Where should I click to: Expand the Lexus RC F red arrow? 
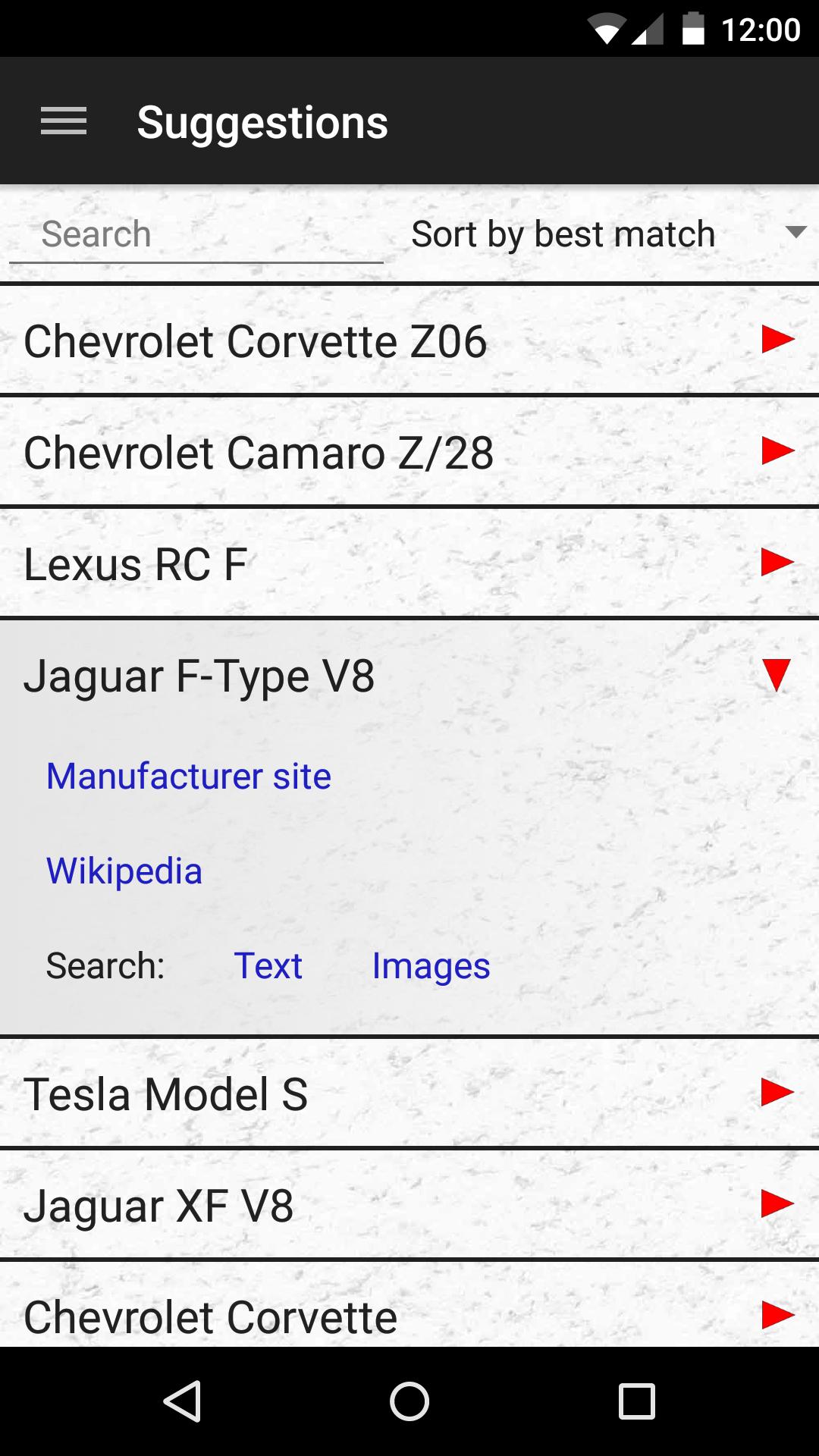tap(776, 563)
